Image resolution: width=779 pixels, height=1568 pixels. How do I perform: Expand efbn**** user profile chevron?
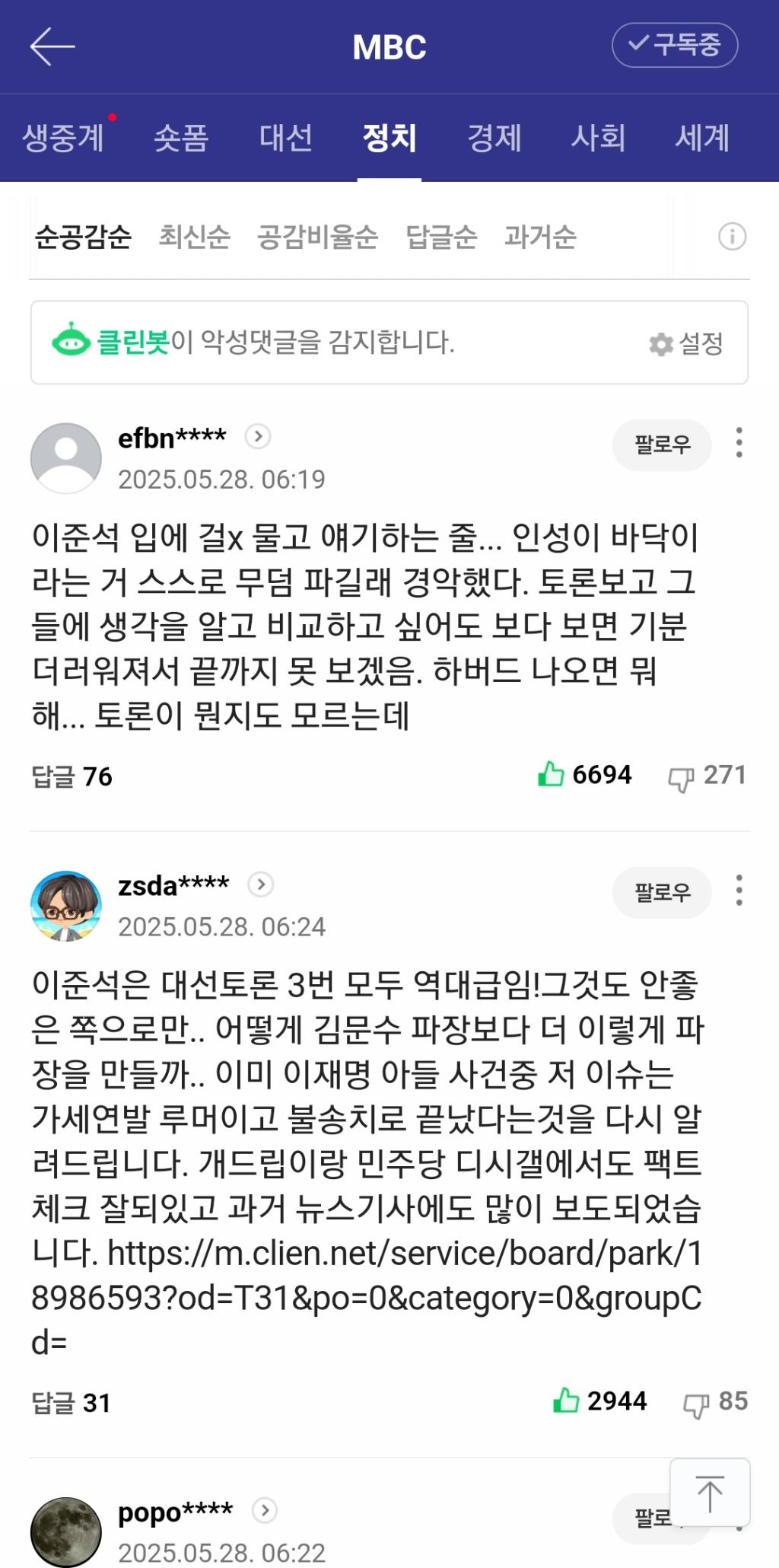(x=257, y=436)
